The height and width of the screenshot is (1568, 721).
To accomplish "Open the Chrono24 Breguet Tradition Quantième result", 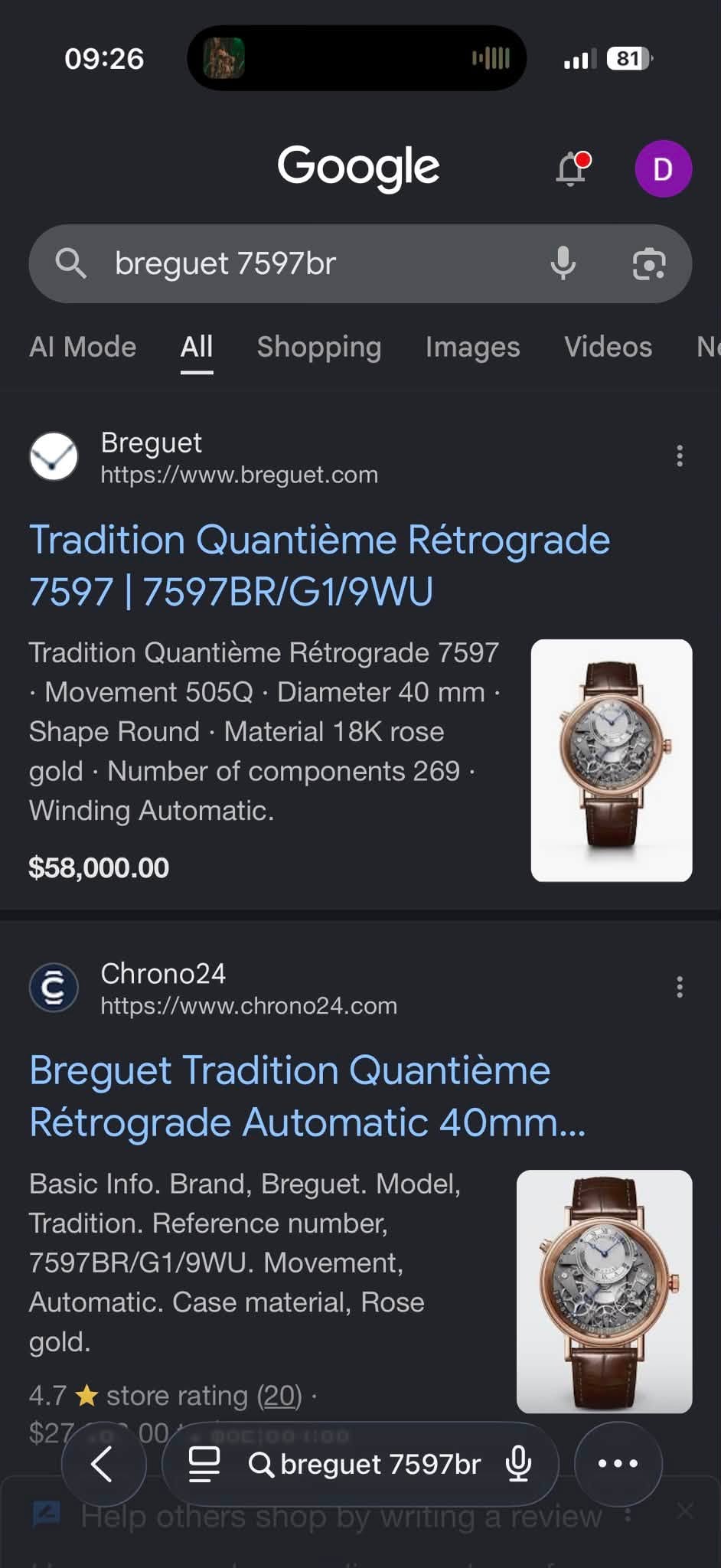I will click(x=307, y=1096).
